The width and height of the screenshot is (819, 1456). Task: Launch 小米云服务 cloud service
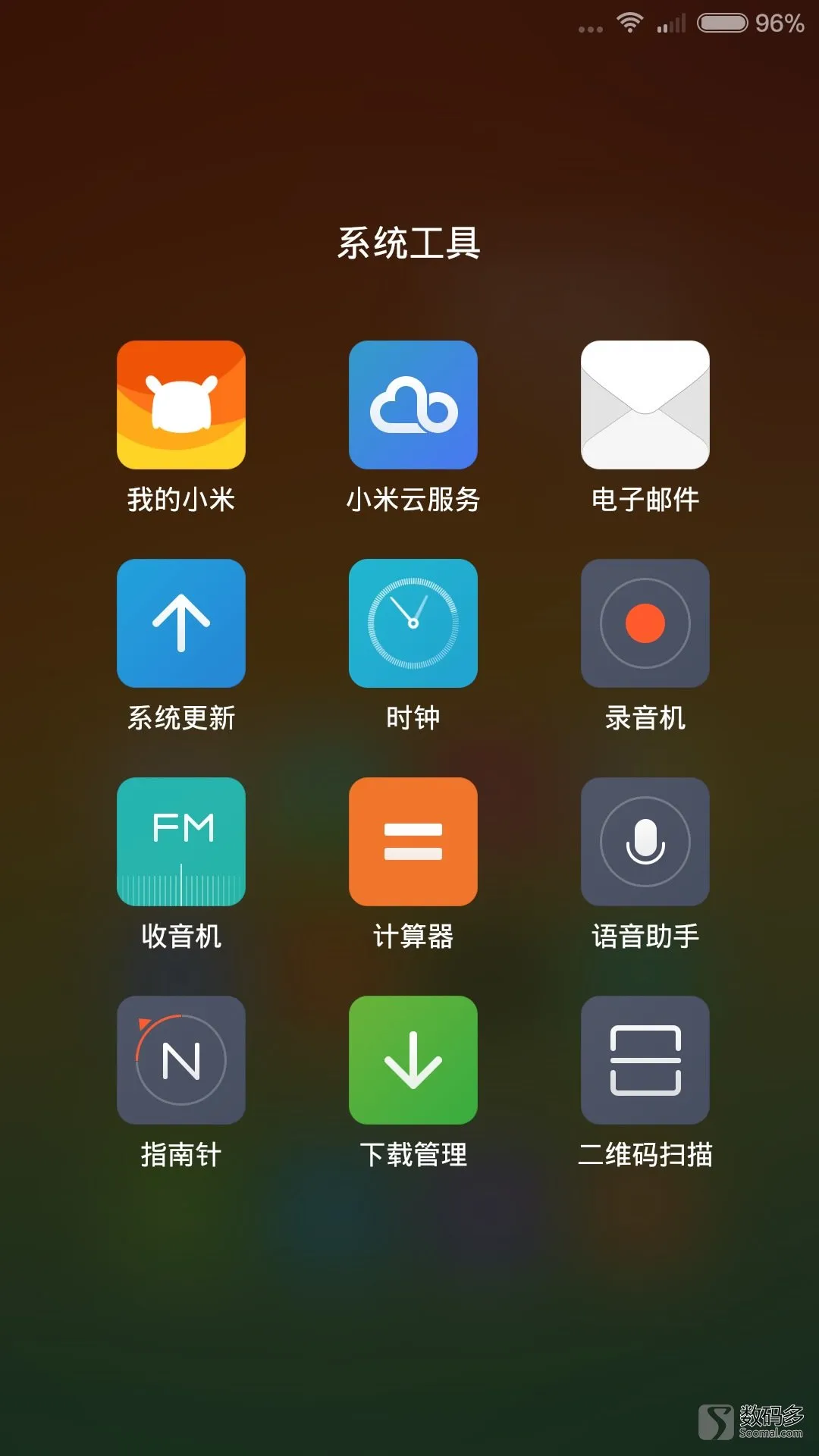[413, 405]
